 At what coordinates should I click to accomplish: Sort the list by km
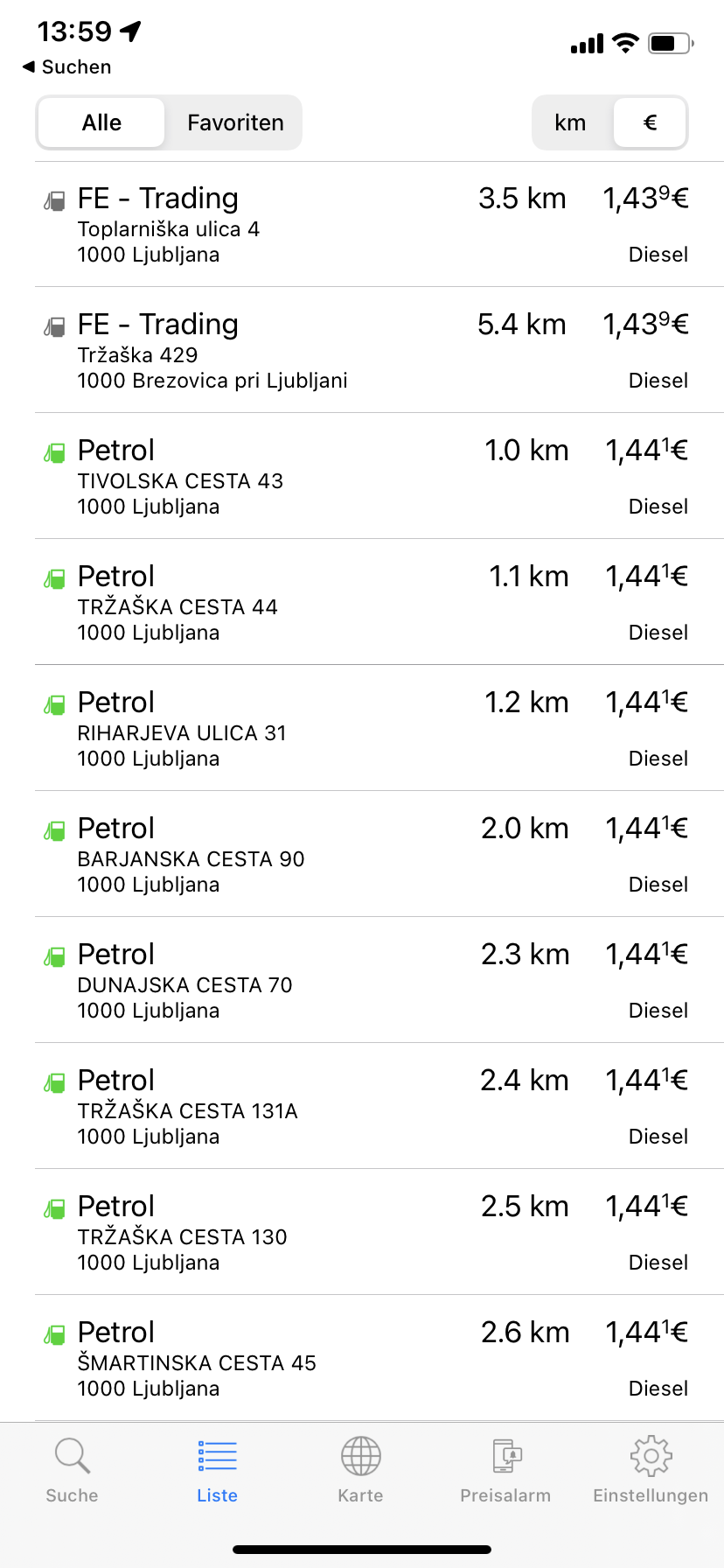(570, 122)
